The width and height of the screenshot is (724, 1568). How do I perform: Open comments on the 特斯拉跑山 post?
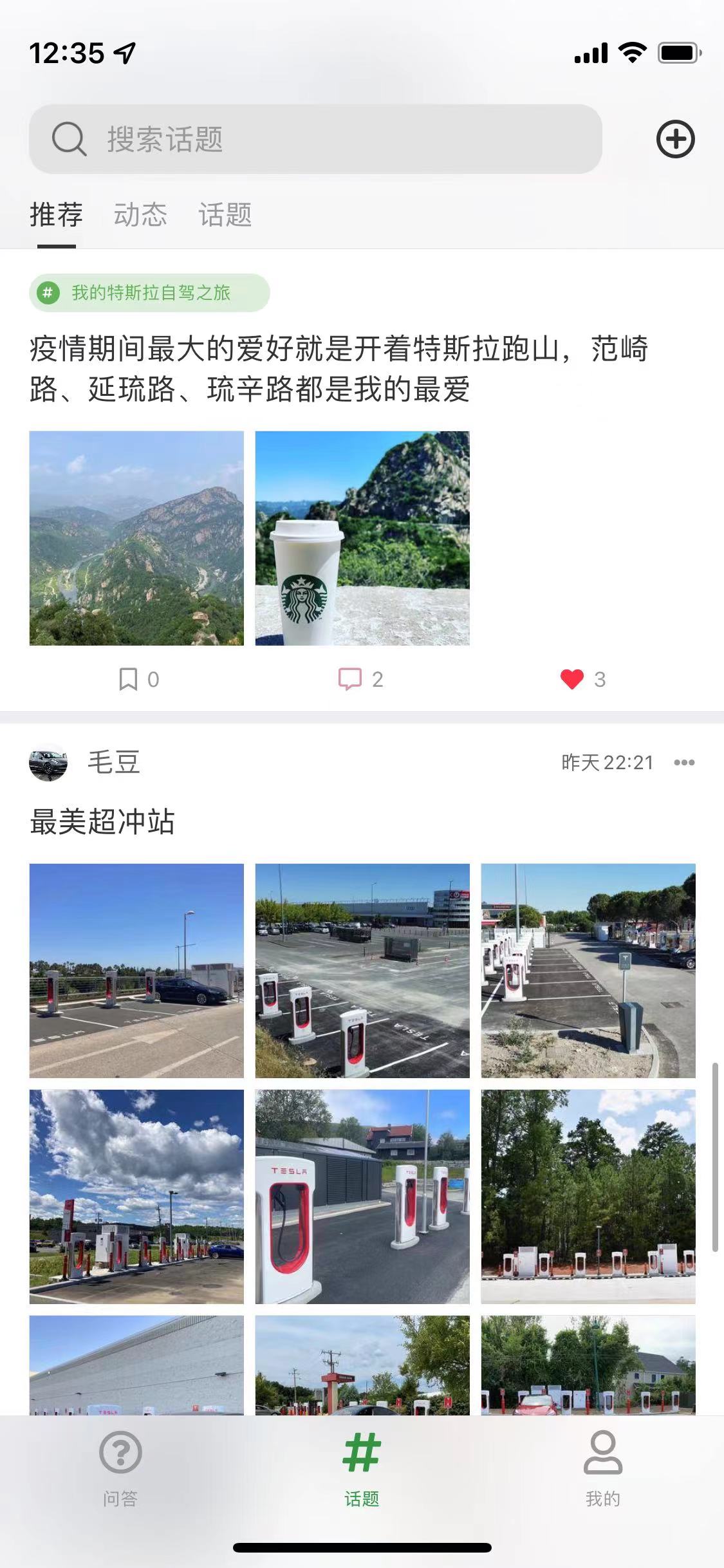[x=351, y=679]
